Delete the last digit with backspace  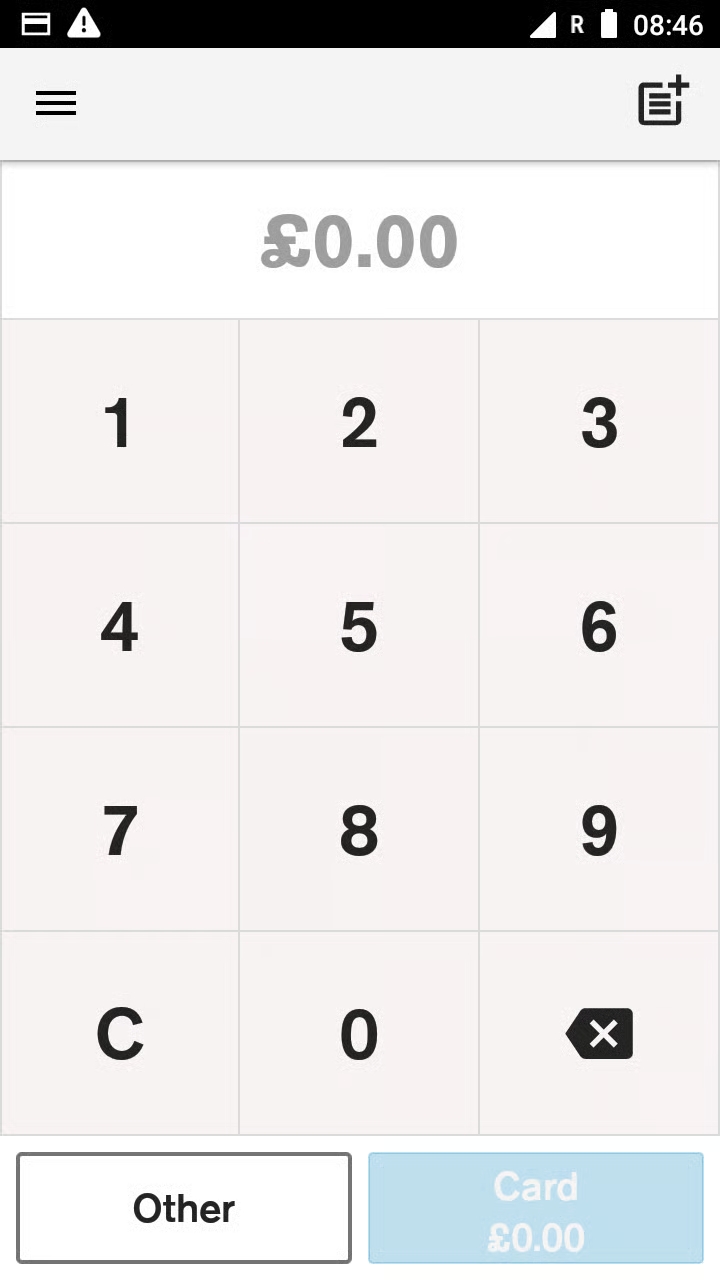click(599, 1034)
